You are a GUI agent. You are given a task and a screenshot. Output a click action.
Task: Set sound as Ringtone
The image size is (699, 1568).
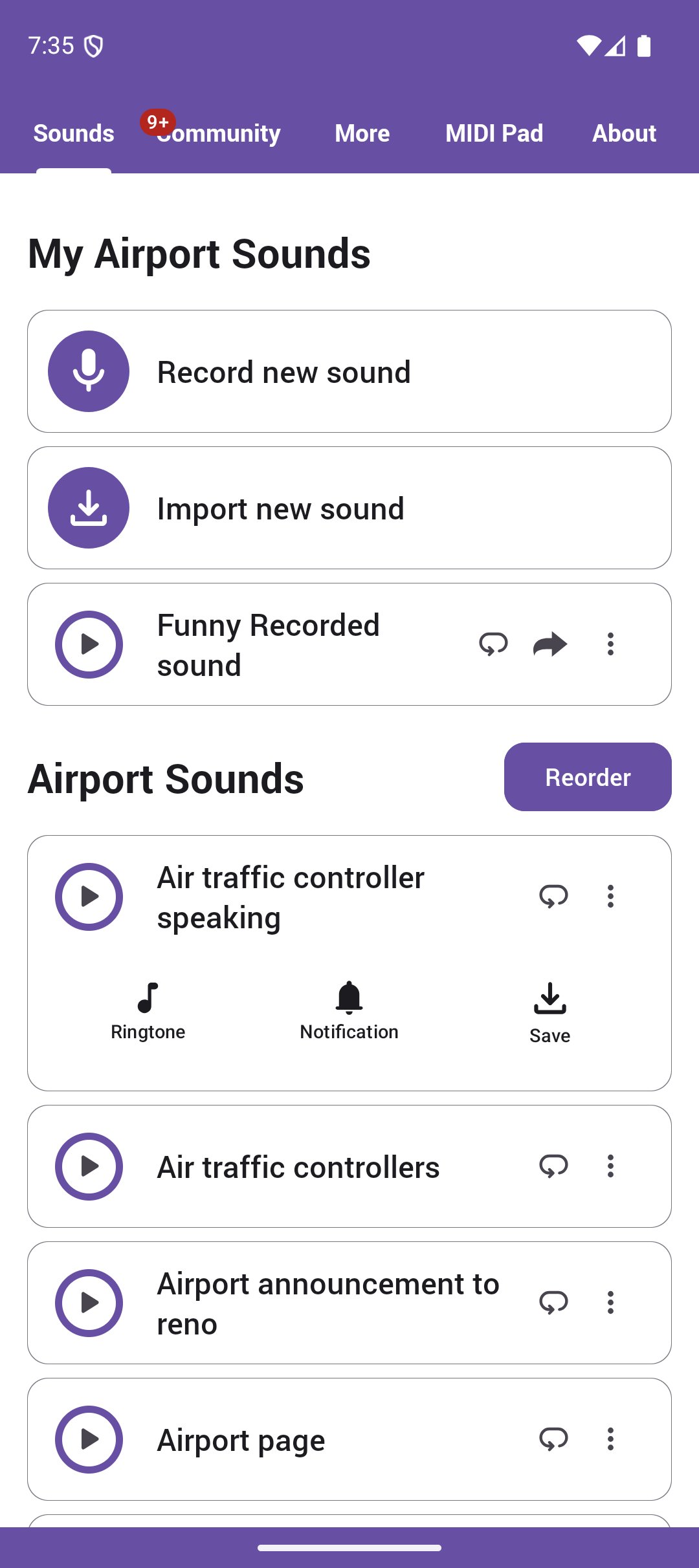148,1010
